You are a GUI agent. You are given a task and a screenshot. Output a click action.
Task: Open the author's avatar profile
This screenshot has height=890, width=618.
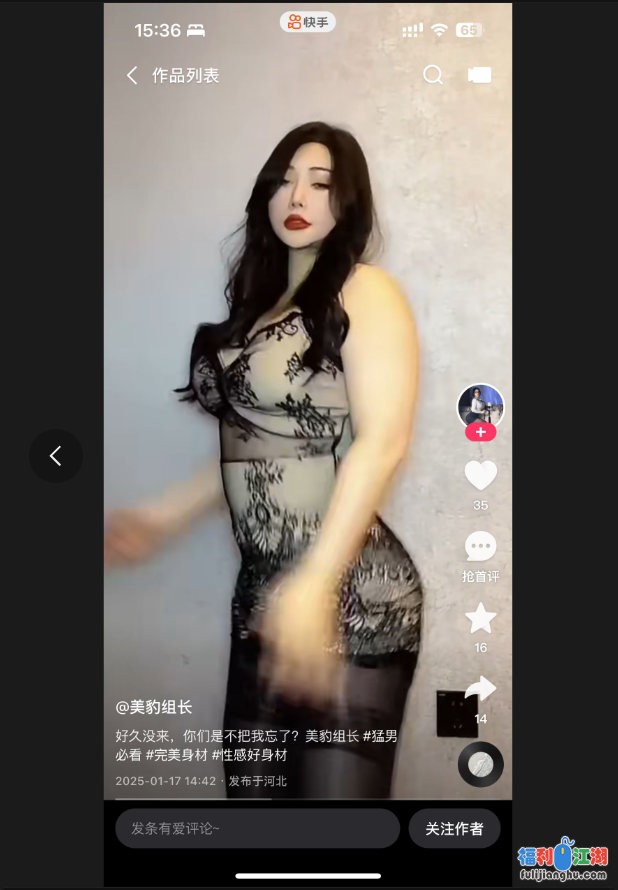(x=480, y=405)
